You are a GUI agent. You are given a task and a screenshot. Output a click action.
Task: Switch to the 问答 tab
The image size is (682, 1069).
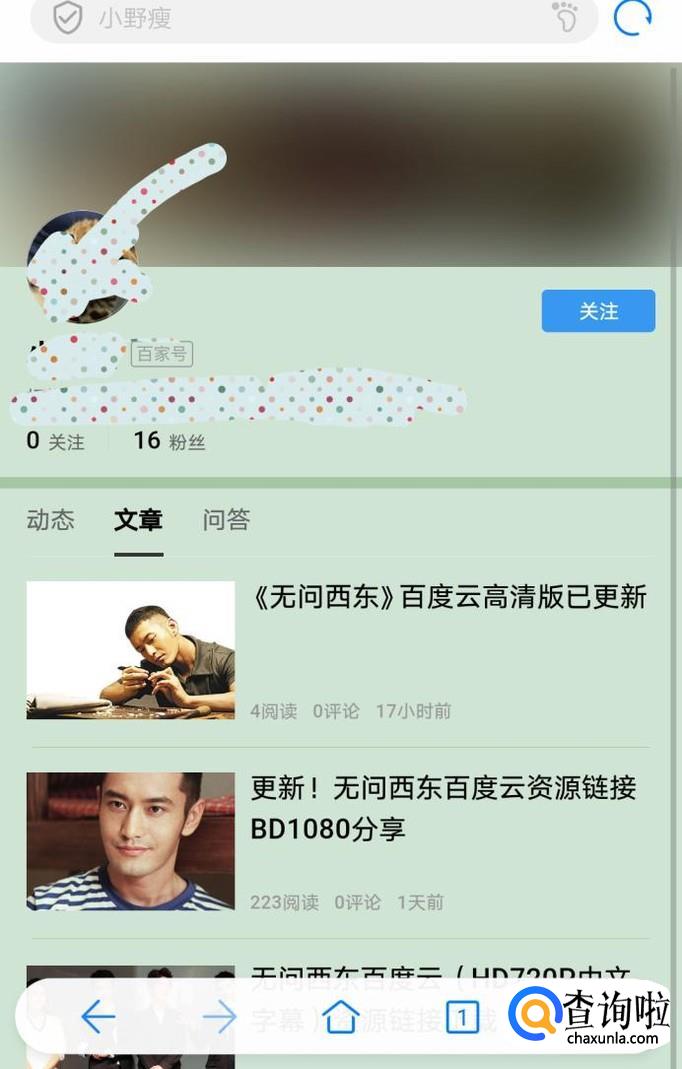pyautogui.click(x=226, y=520)
